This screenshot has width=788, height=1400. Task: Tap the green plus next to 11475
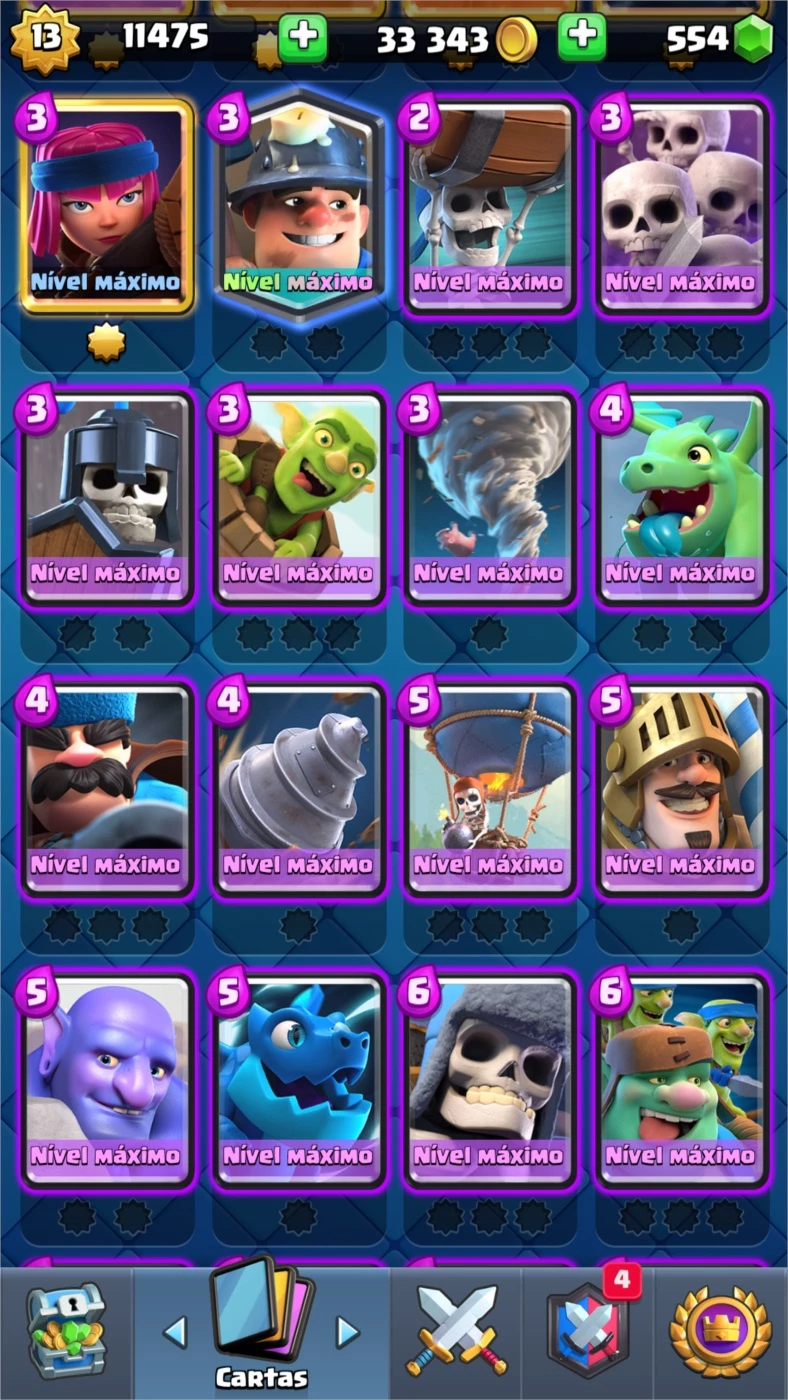(x=302, y=38)
